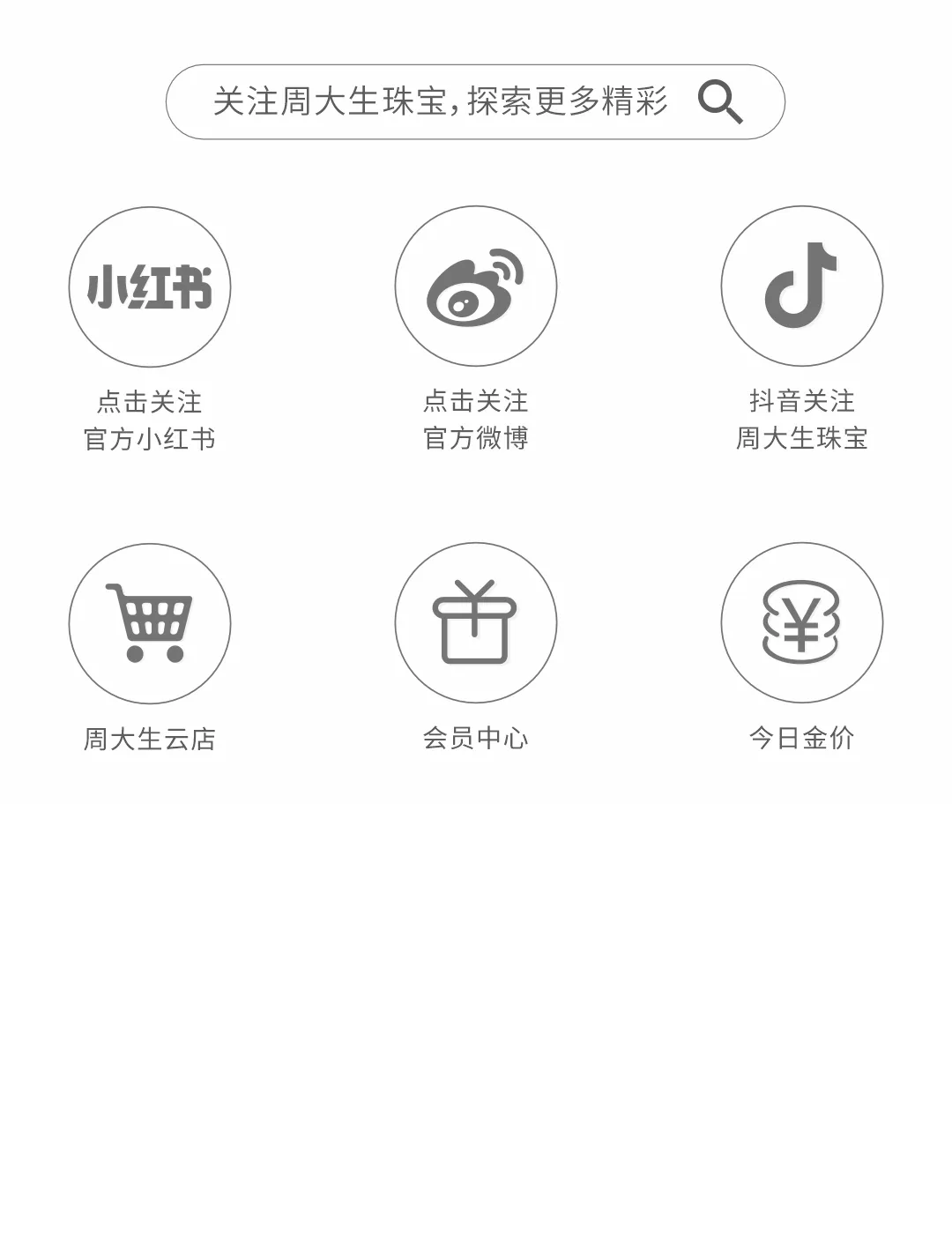Check 今日金价 gold price
The height and width of the screenshot is (1257, 952).
pos(802,622)
